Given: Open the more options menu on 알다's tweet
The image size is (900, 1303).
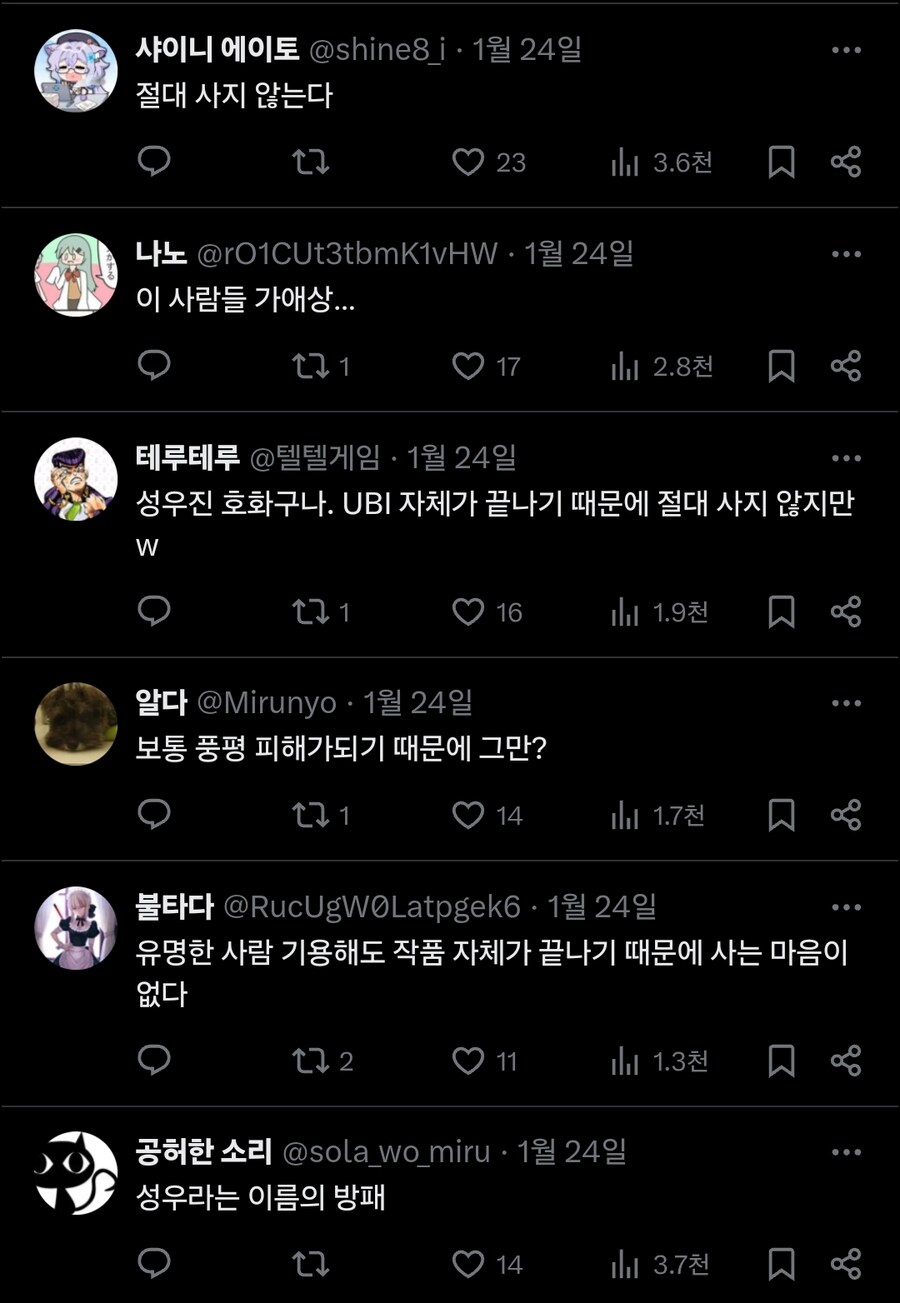Looking at the screenshot, I should coord(847,703).
